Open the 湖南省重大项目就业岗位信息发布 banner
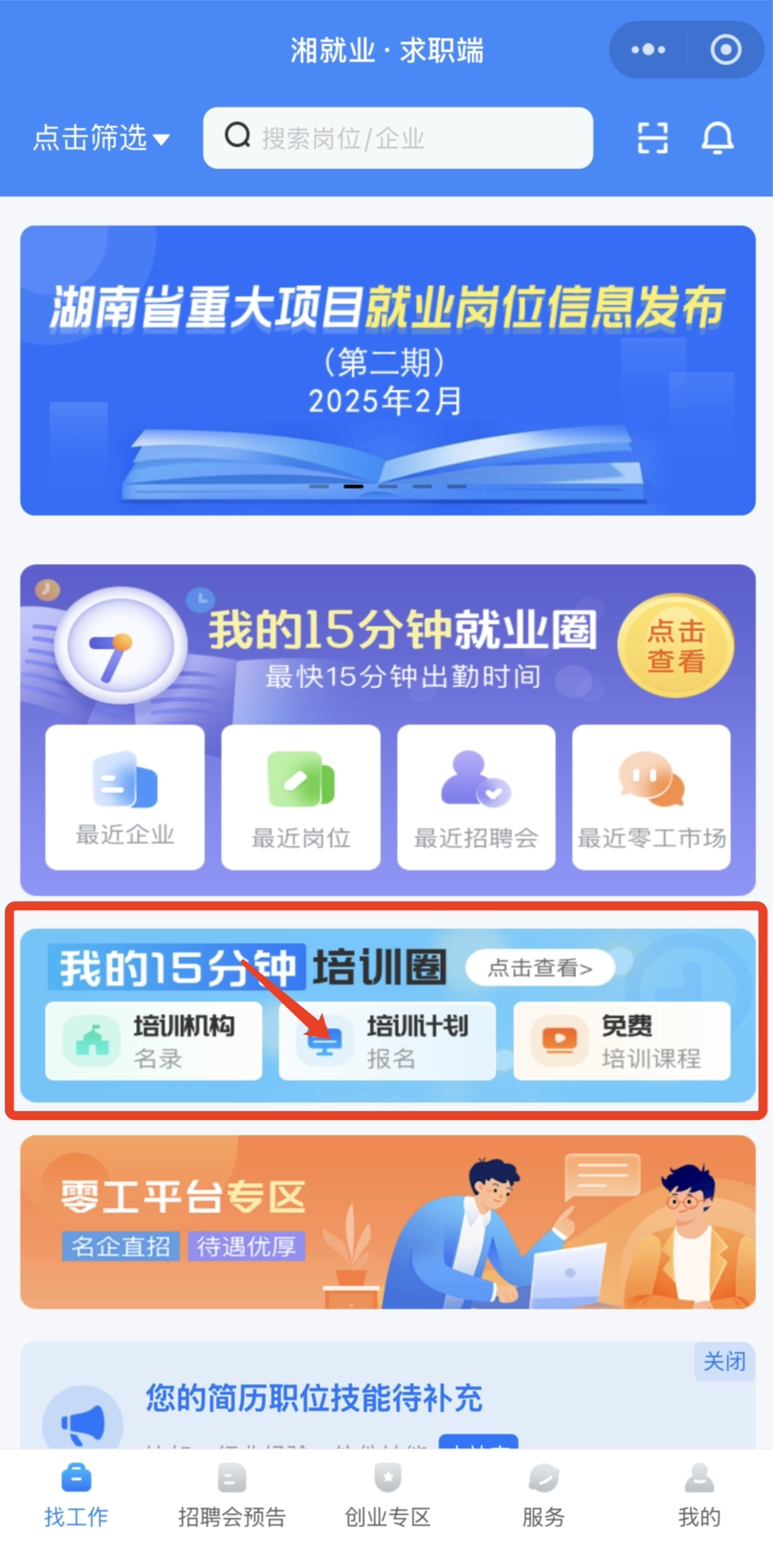Screen dimensions: 773x1568 387,370
